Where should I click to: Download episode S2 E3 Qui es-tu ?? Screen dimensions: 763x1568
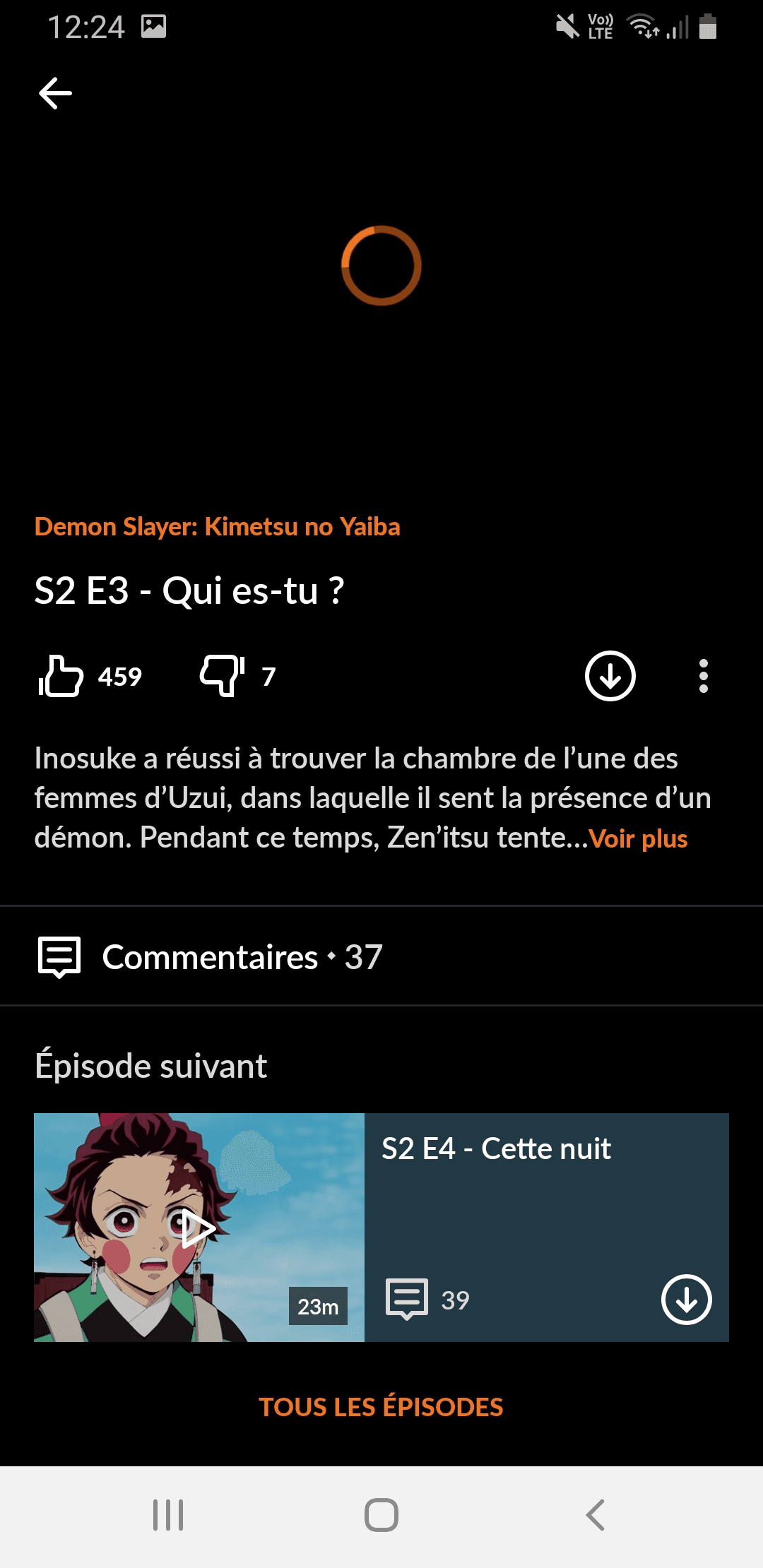(610, 676)
